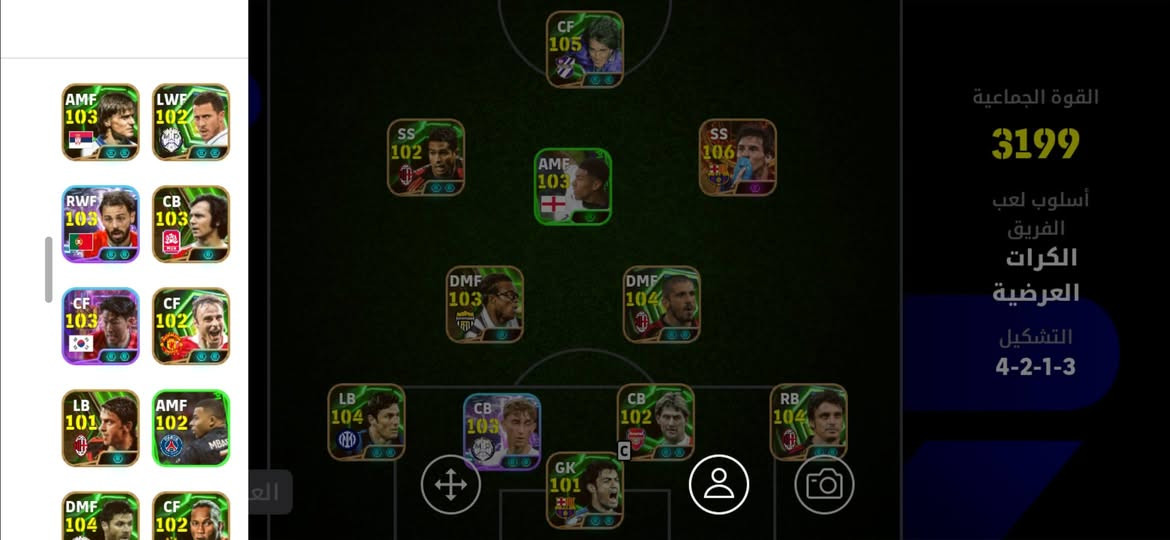Pick the AMF 103 Serbia reserve card
The width and height of the screenshot is (1170, 540).
pyautogui.click(x=100, y=122)
